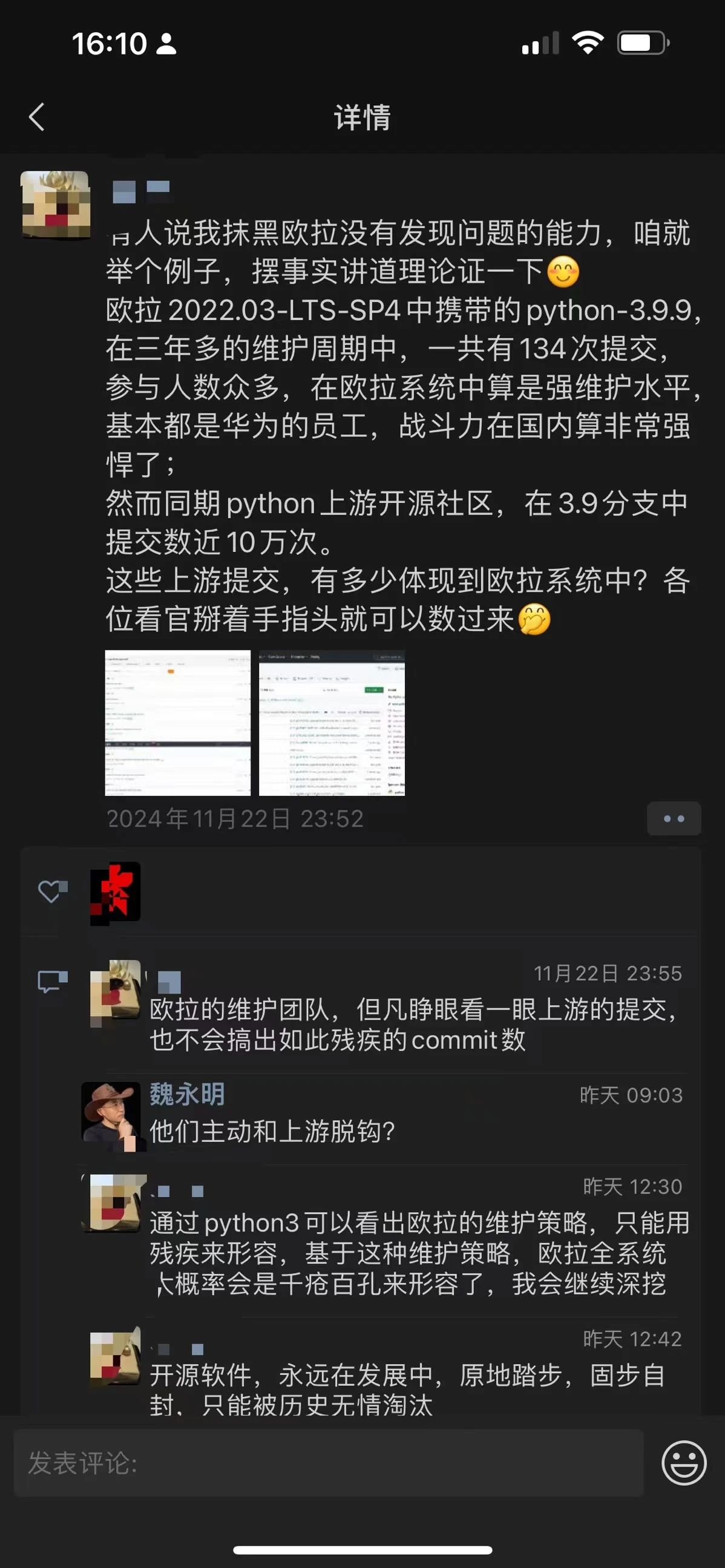Reply to 魏永明's comment 他们主动和上游脱钩
This screenshot has width=725, height=1568.
tap(272, 1132)
